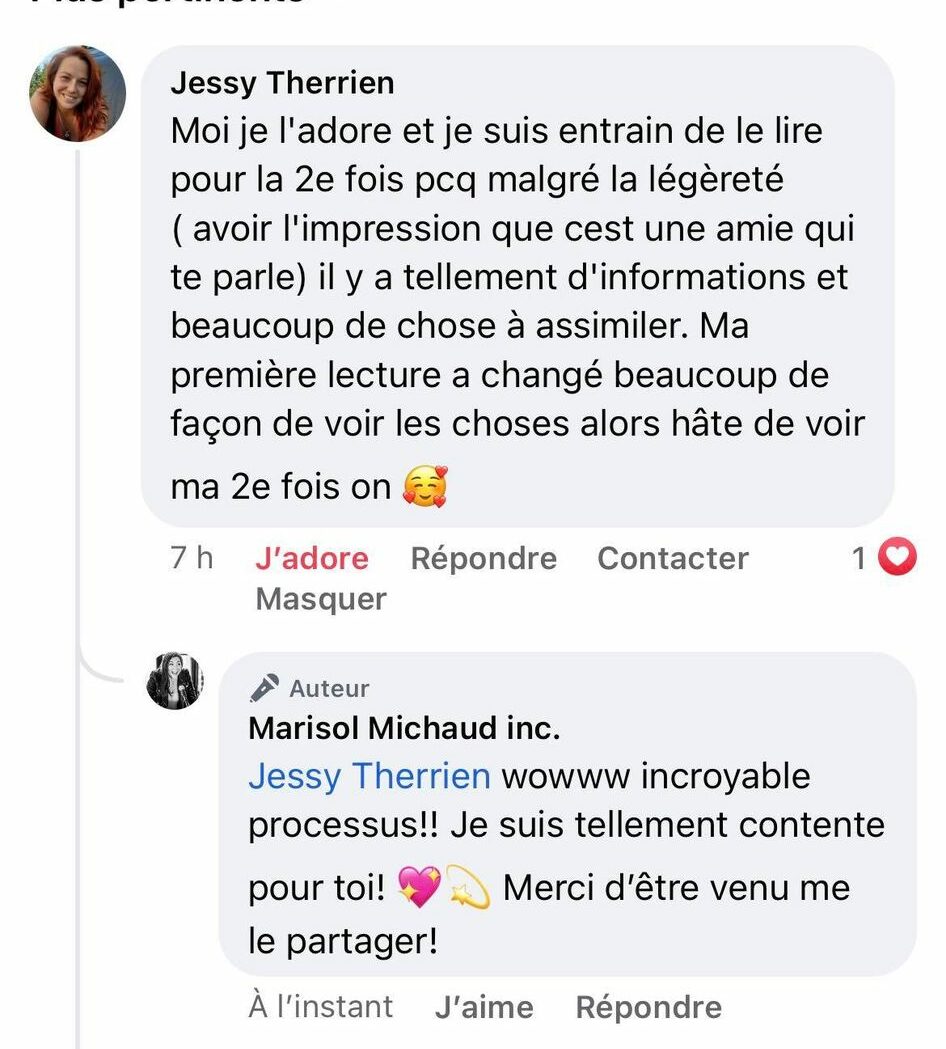Image resolution: width=946 pixels, height=1049 pixels.
Task: Toggle J'adore on Jessy's comment
Action: coord(311,558)
